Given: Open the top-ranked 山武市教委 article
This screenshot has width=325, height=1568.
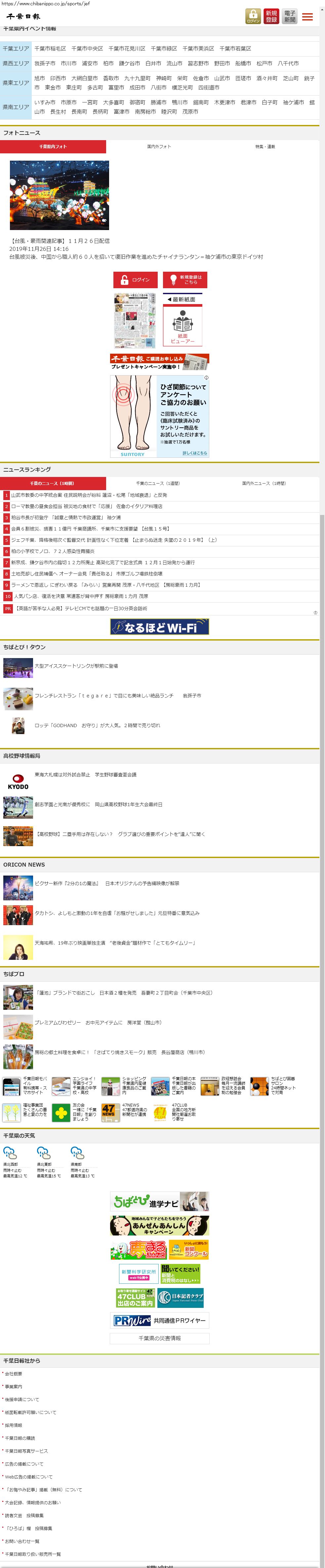Looking at the screenshot, I should (89, 495).
